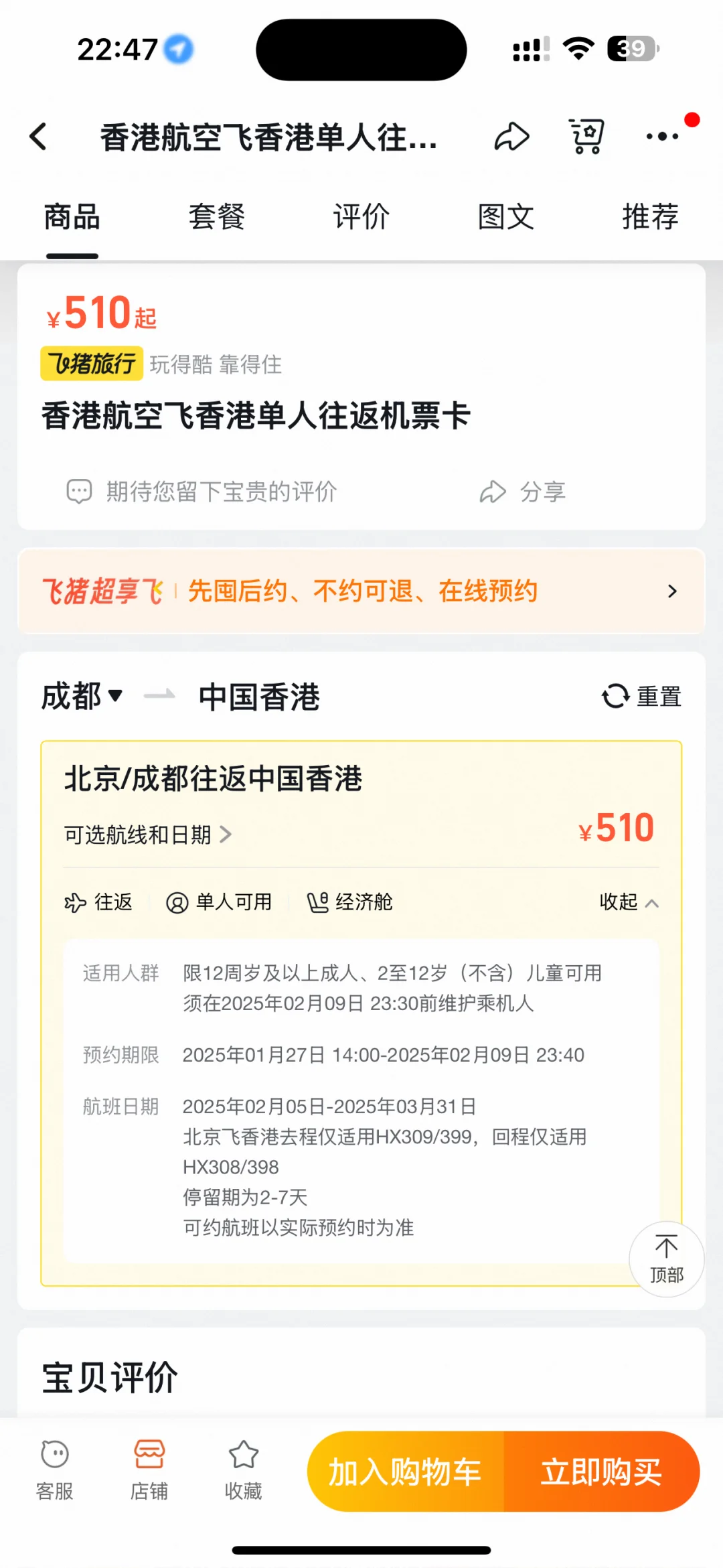Open the shopping cart icon
The width and height of the screenshot is (723, 1568).
(586, 137)
